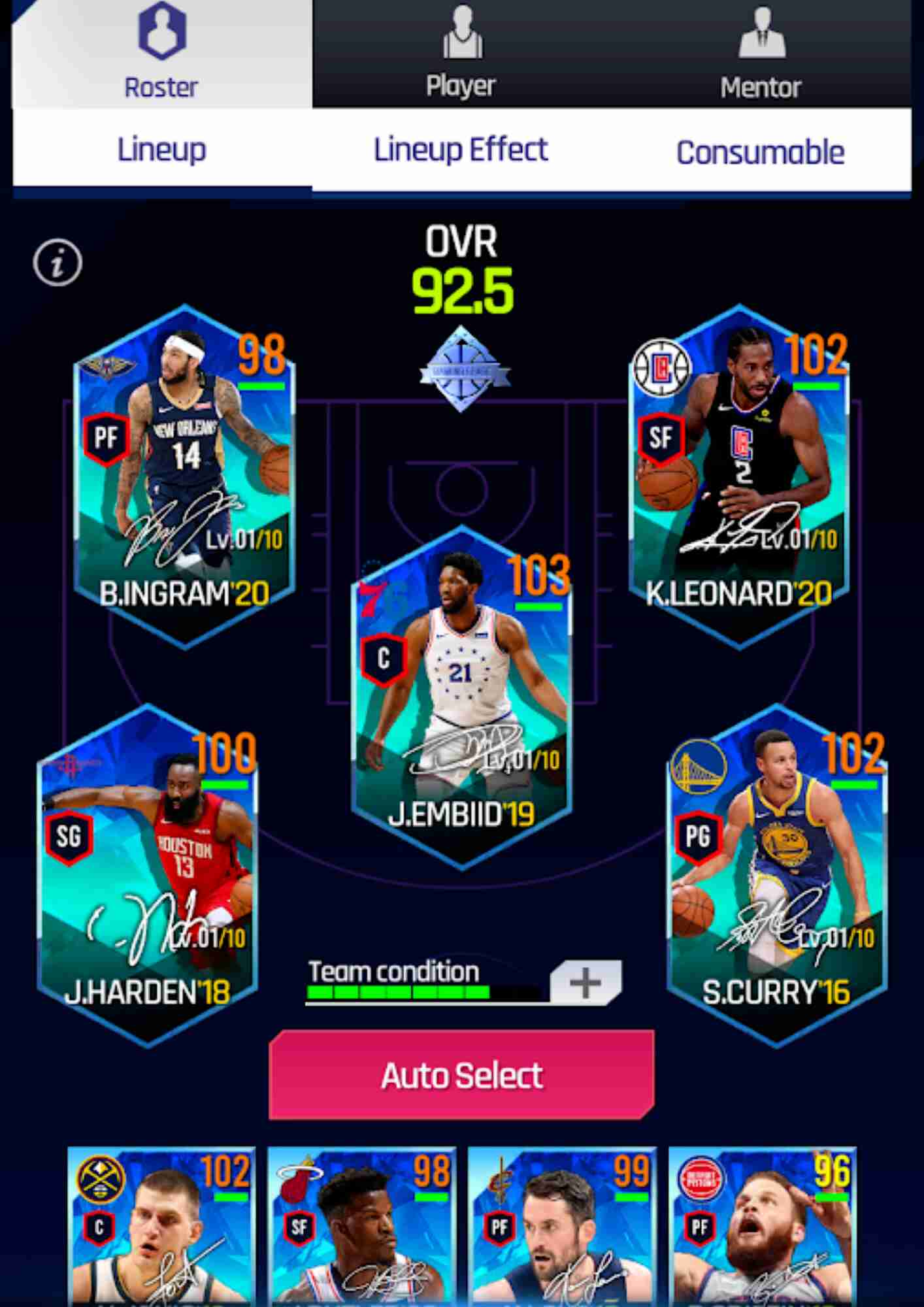Open S.Curry '16 point guard card
The image size is (924, 1307).
(x=776, y=876)
